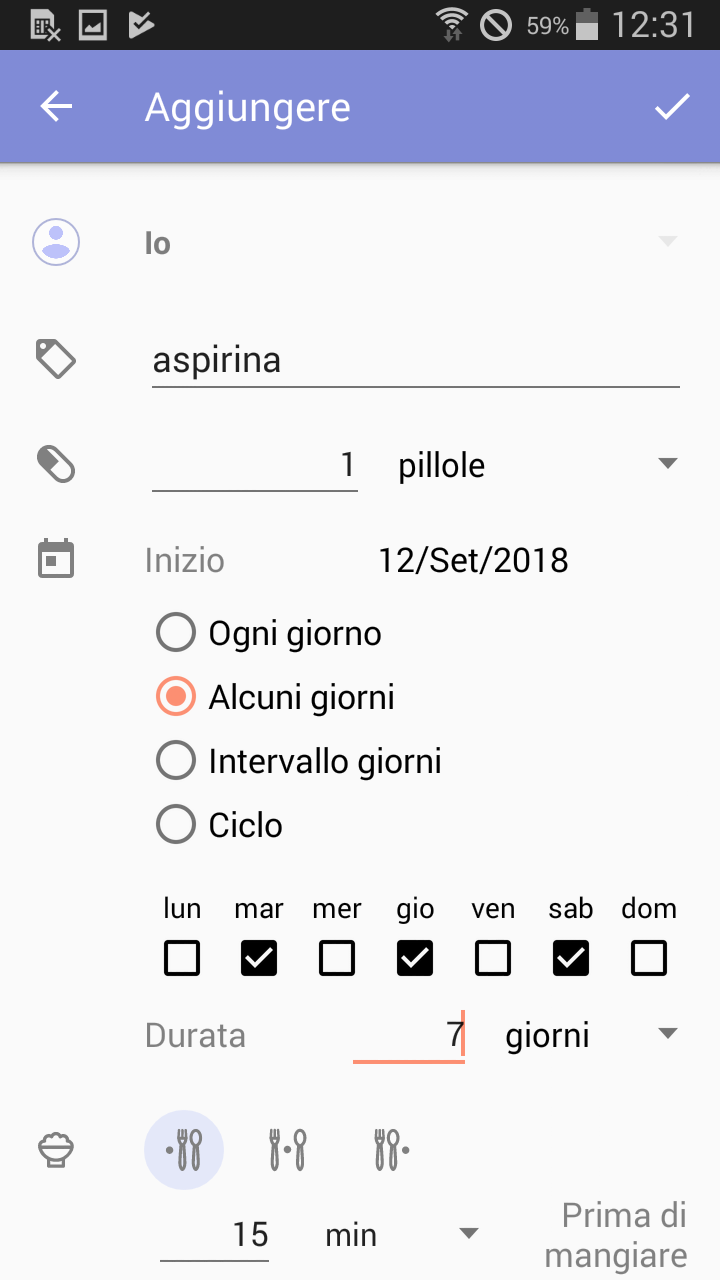Confirm with the checkmark icon

click(x=672, y=107)
